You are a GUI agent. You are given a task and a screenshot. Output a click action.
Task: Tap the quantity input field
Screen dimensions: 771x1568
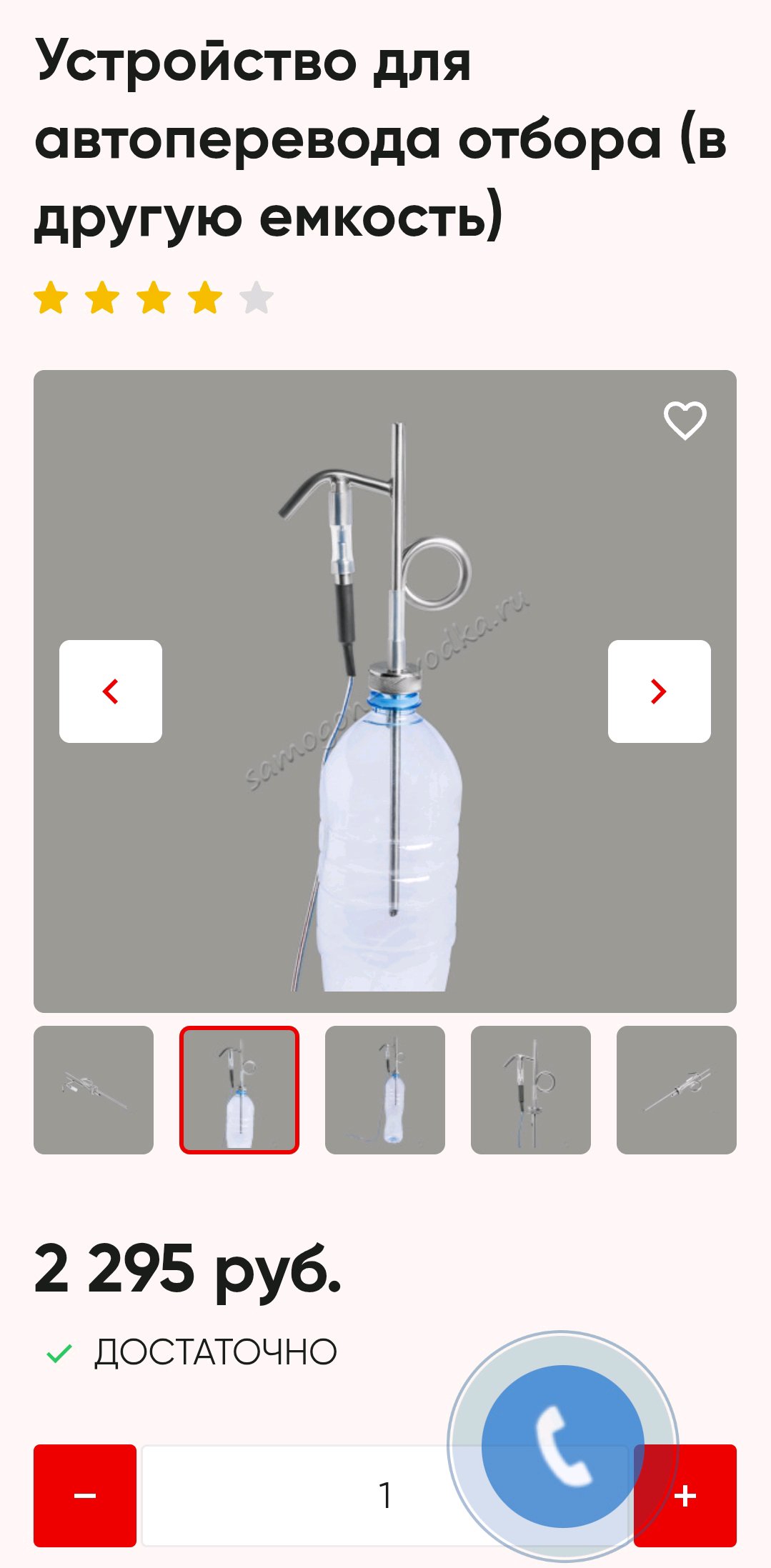300,1495
